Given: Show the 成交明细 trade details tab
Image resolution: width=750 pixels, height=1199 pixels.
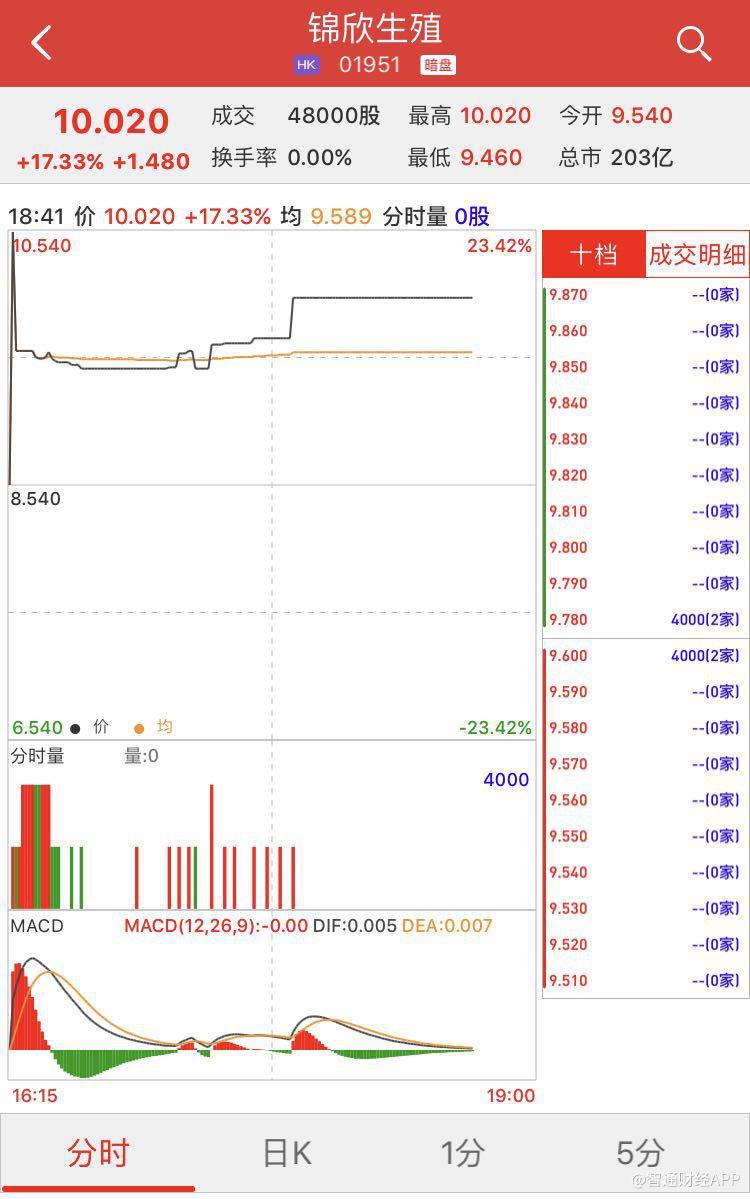Looking at the screenshot, I should click(x=697, y=255).
